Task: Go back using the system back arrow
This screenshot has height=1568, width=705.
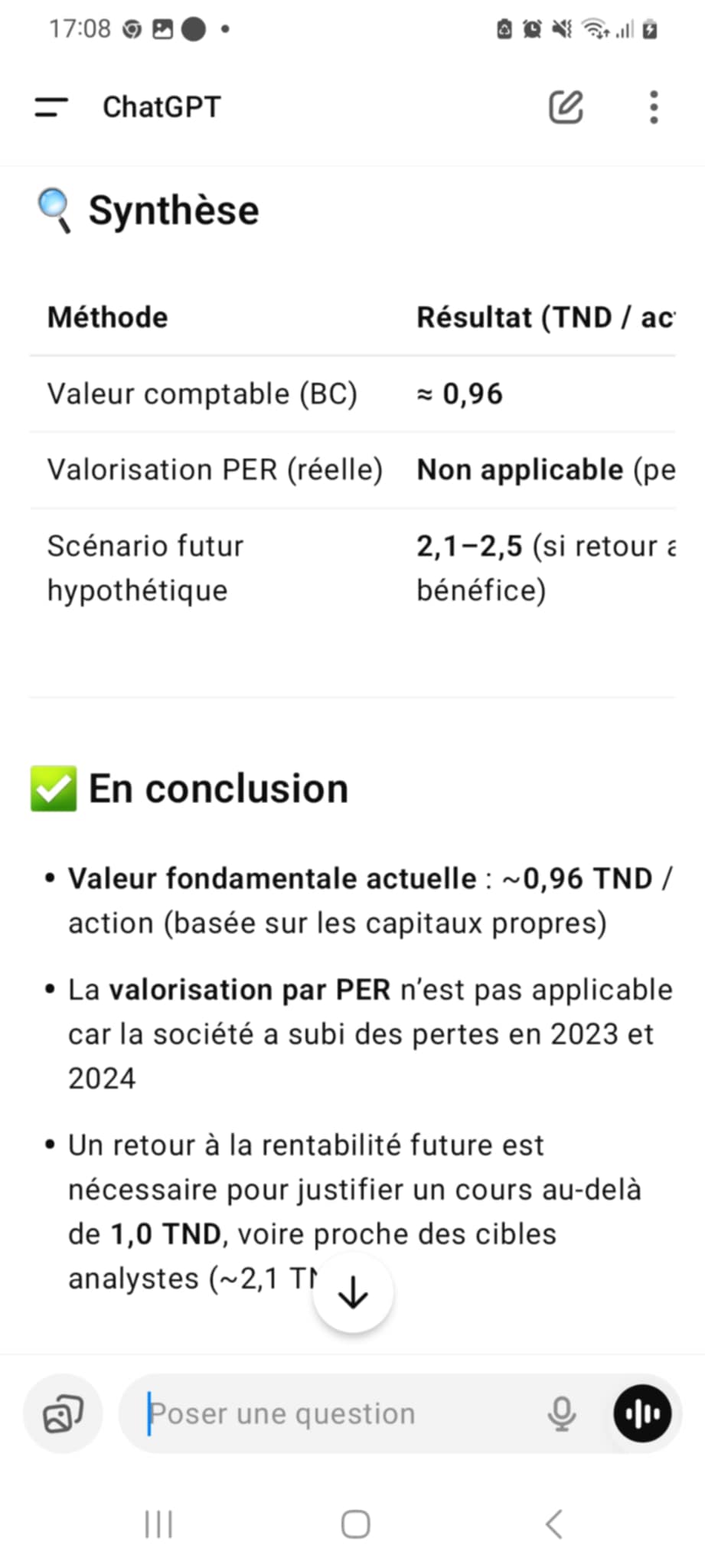Action: [x=554, y=1524]
